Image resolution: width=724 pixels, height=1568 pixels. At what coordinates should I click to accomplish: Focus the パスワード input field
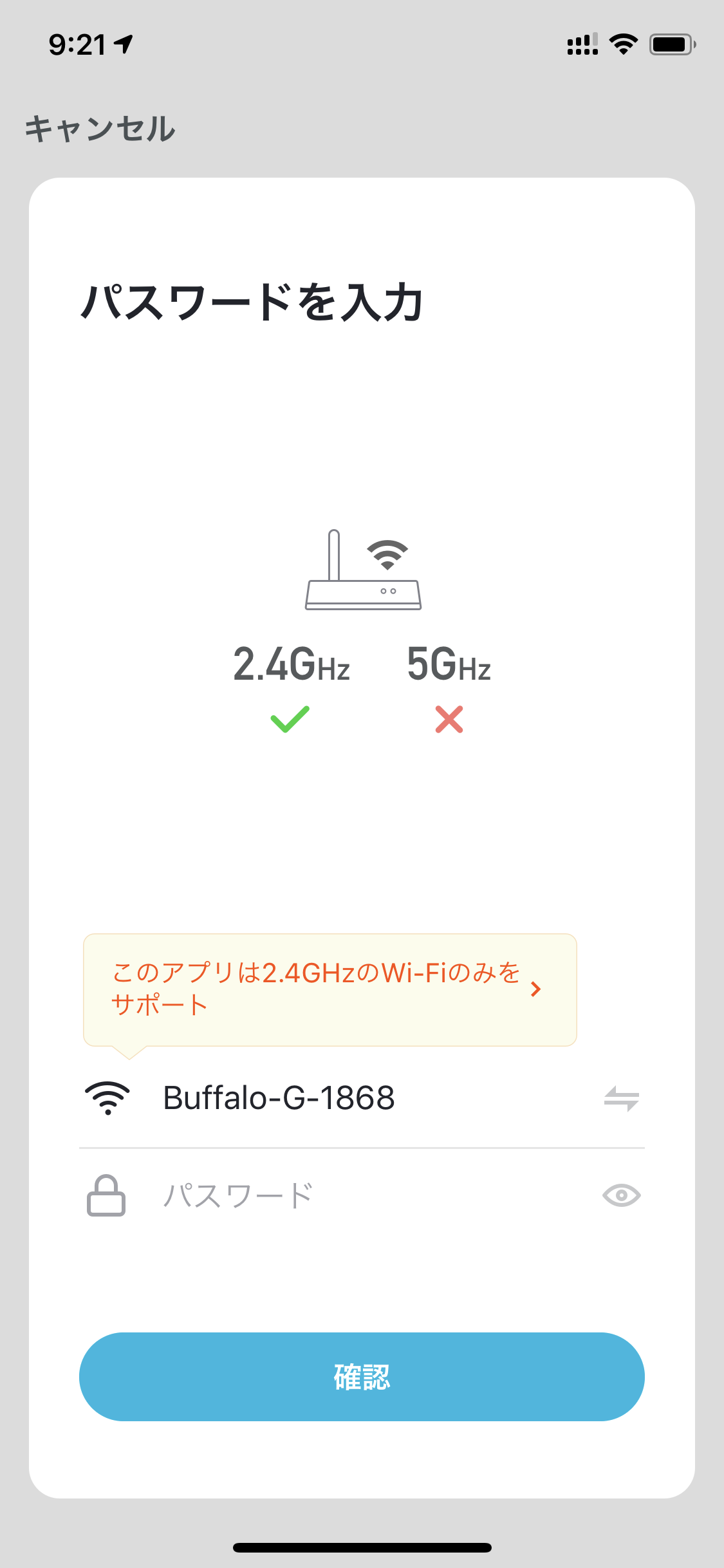pyautogui.click(x=373, y=1195)
